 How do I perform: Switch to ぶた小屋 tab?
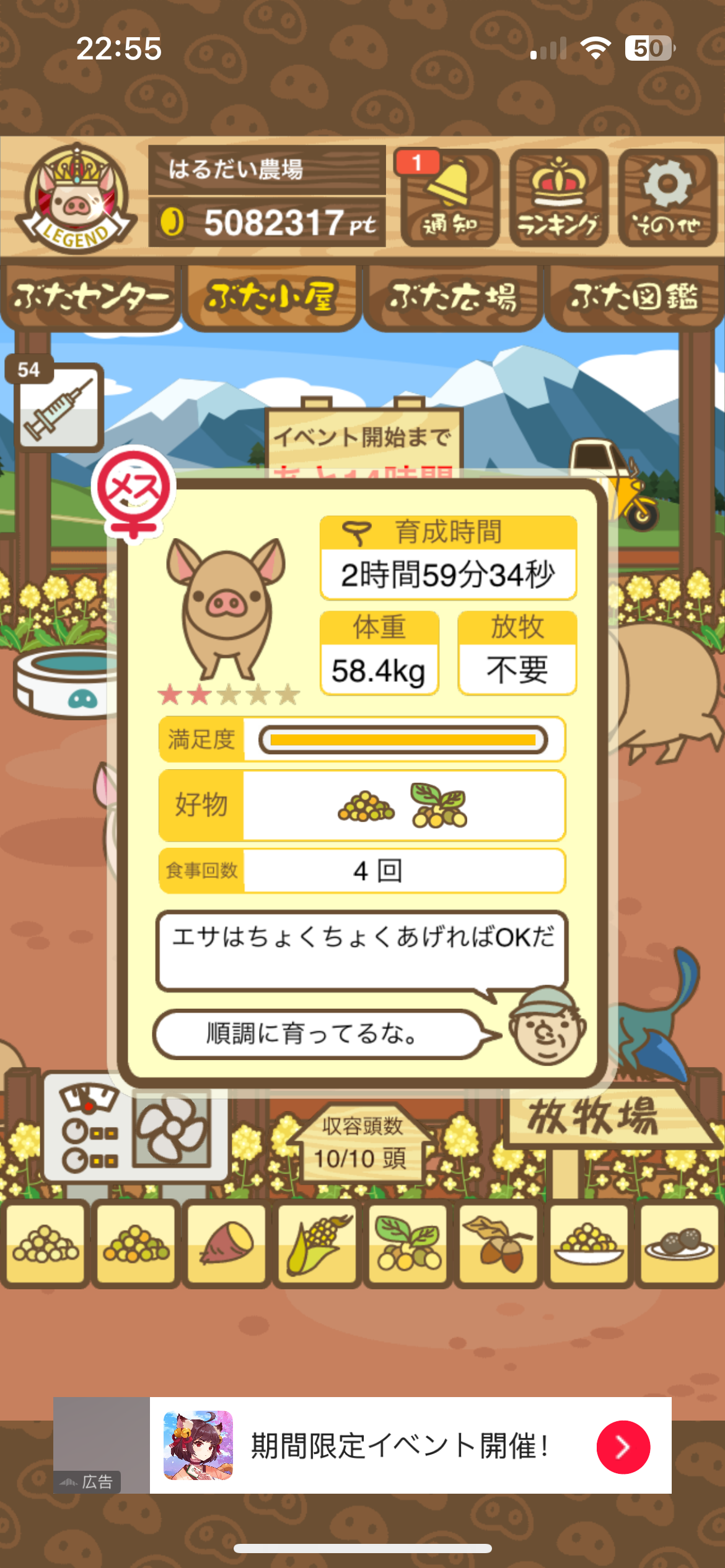[x=271, y=298]
